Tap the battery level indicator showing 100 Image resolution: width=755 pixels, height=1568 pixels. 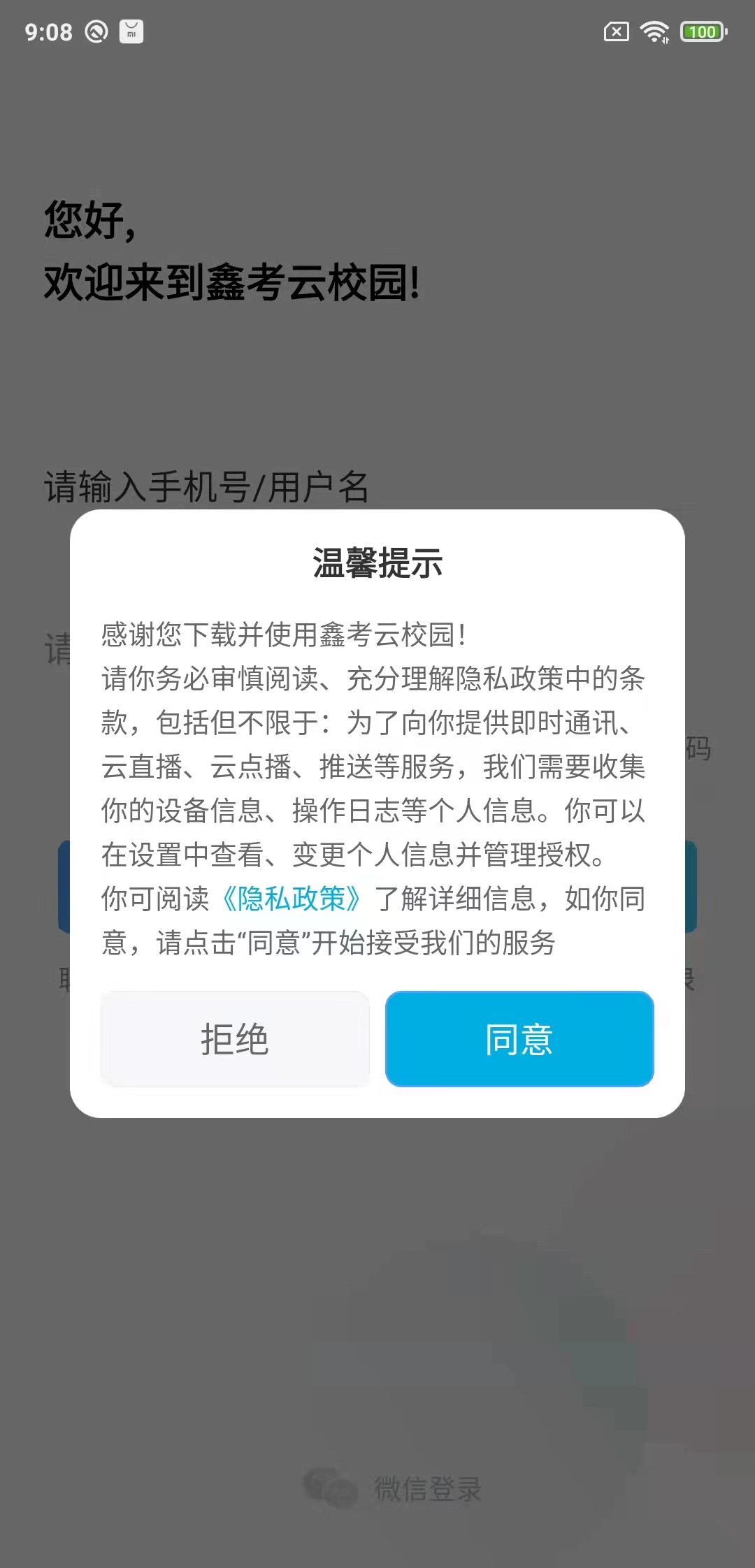pos(701,31)
